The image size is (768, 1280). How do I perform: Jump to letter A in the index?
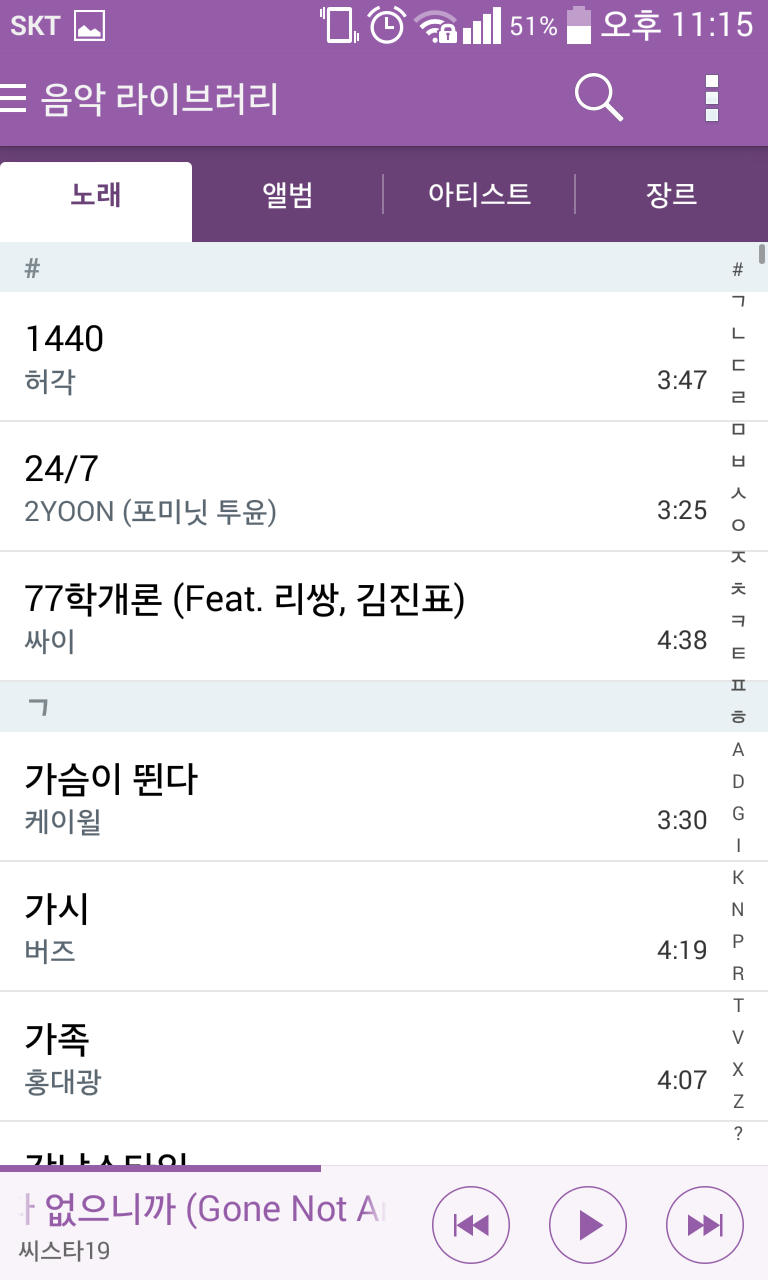coord(738,749)
